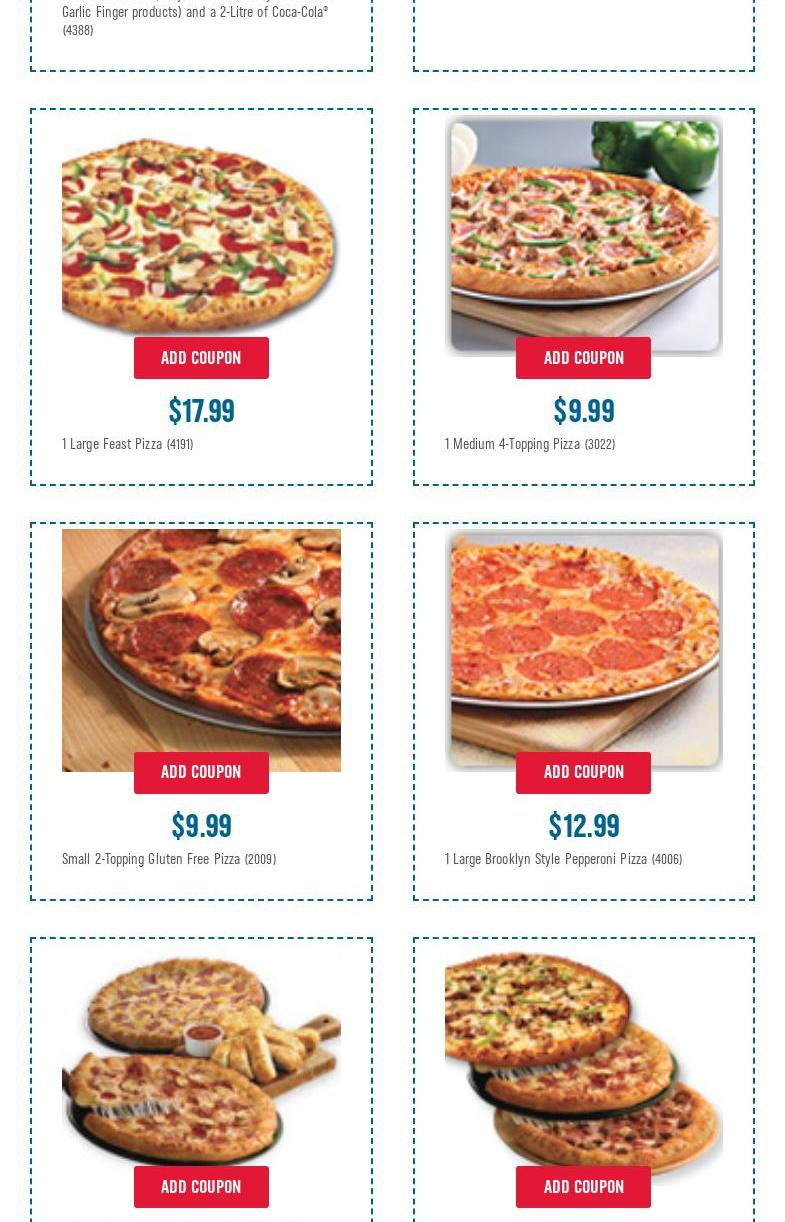
Task: Add the Small 2-Topping Gluten Free coupon
Action: 201,772
